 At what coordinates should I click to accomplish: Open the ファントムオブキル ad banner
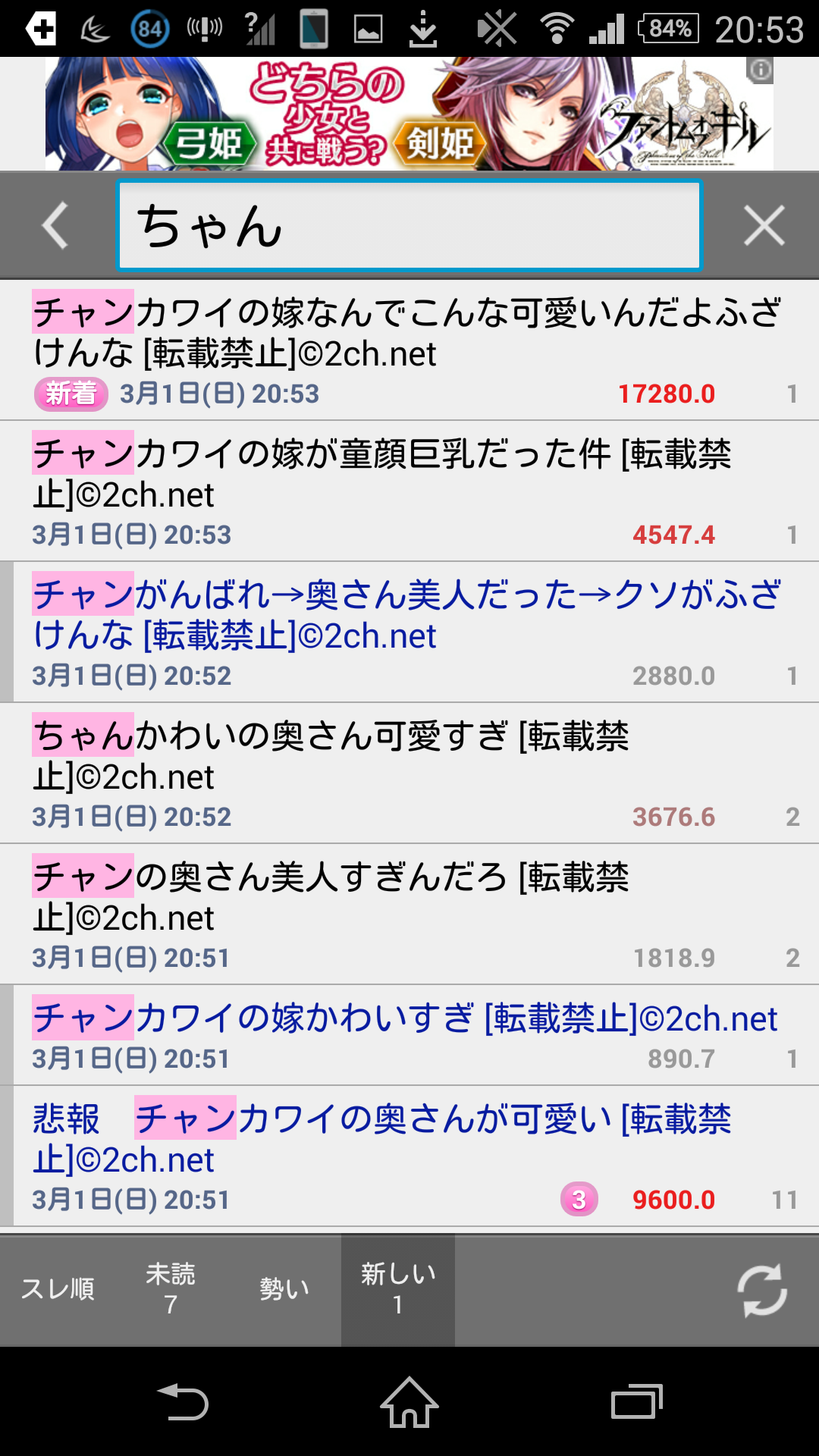coord(409,114)
